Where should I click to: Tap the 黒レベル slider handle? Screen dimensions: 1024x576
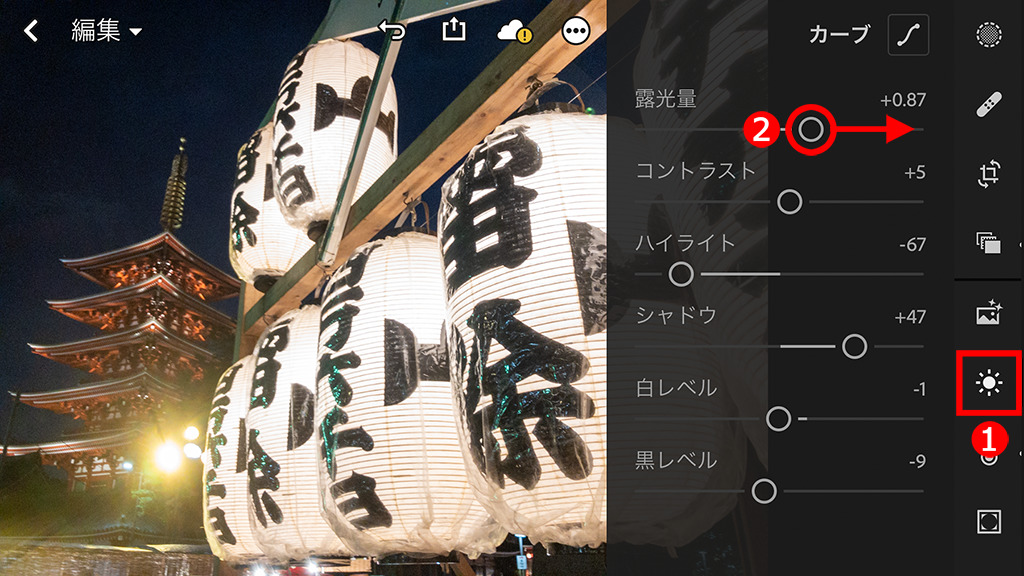point(764,491)
